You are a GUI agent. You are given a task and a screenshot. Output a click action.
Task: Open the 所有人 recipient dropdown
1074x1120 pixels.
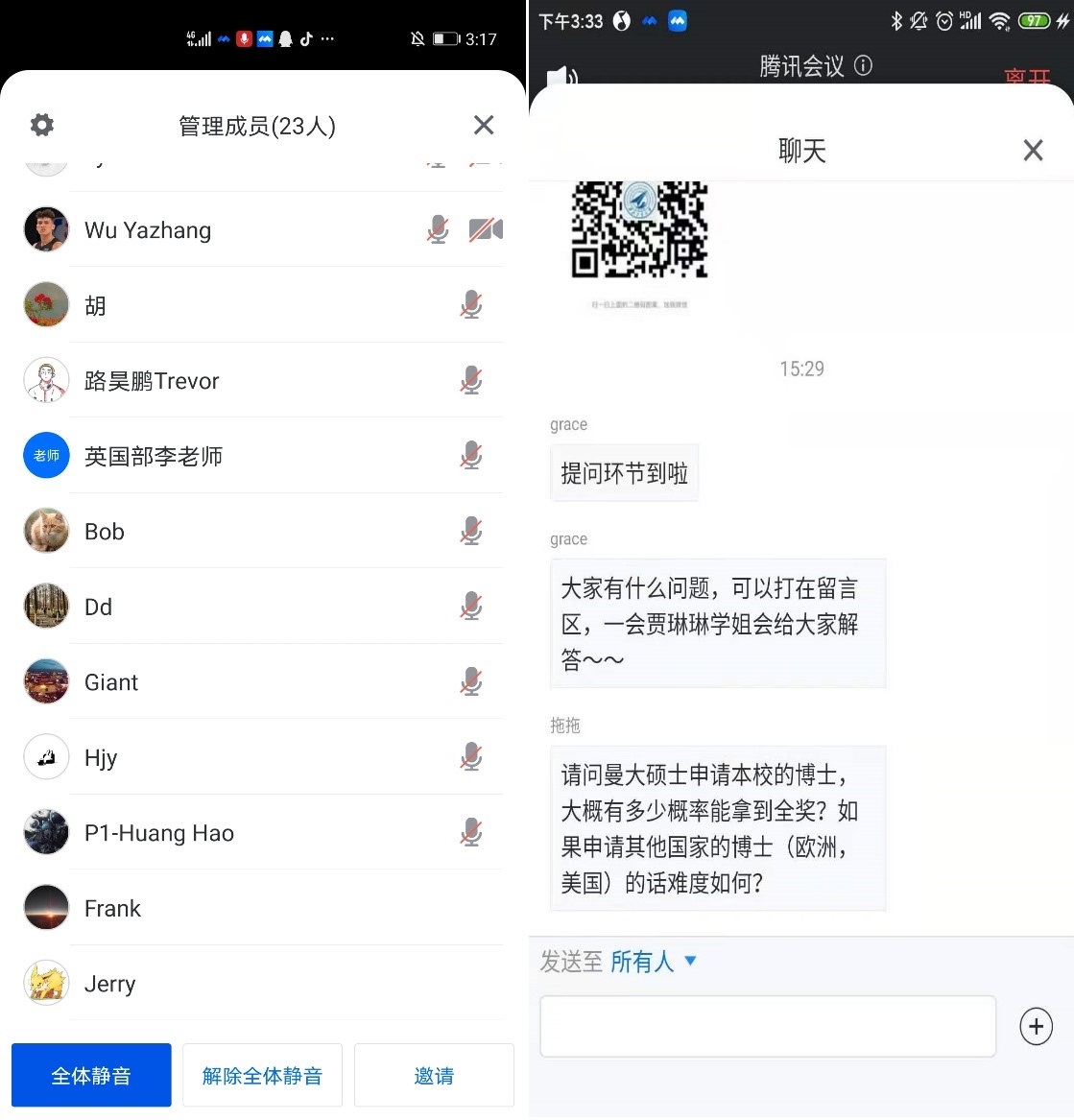653,961
